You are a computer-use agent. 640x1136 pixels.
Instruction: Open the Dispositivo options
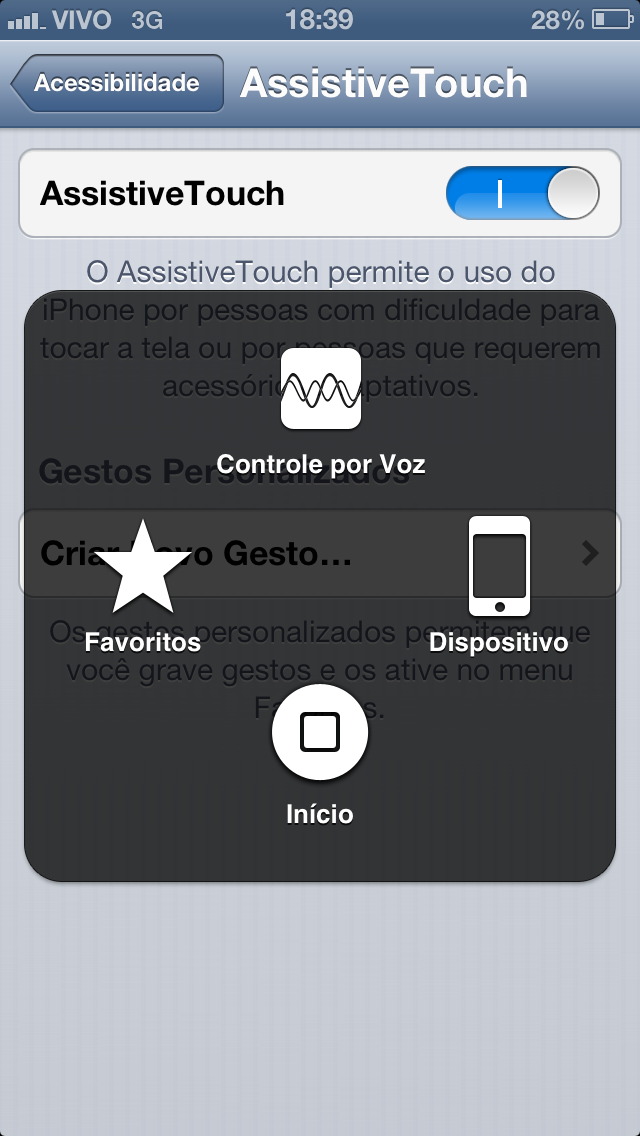point(498,568)
